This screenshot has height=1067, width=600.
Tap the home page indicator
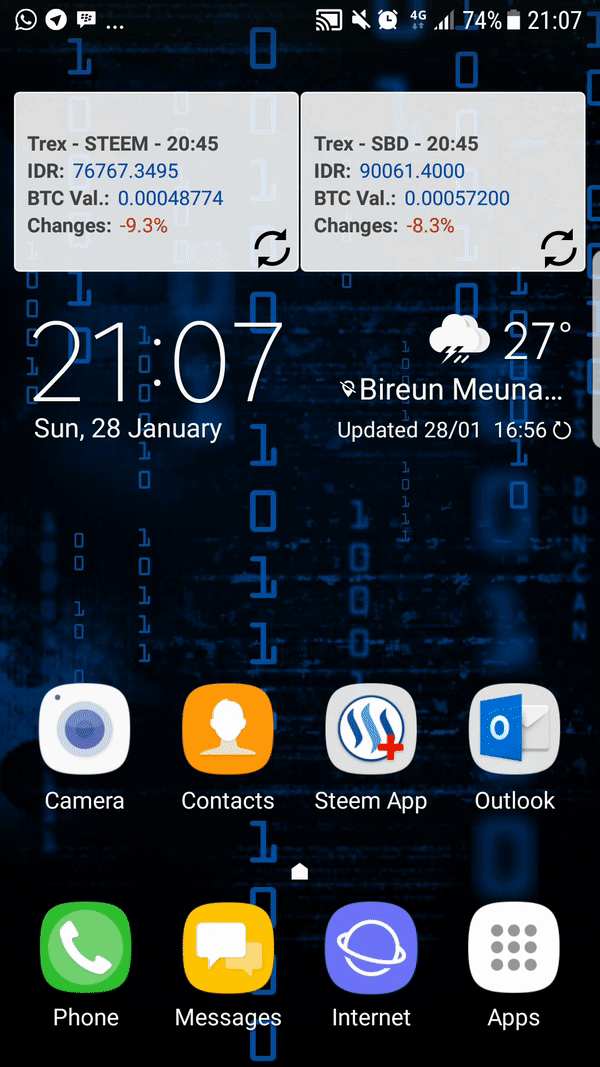tap(299, 872)
